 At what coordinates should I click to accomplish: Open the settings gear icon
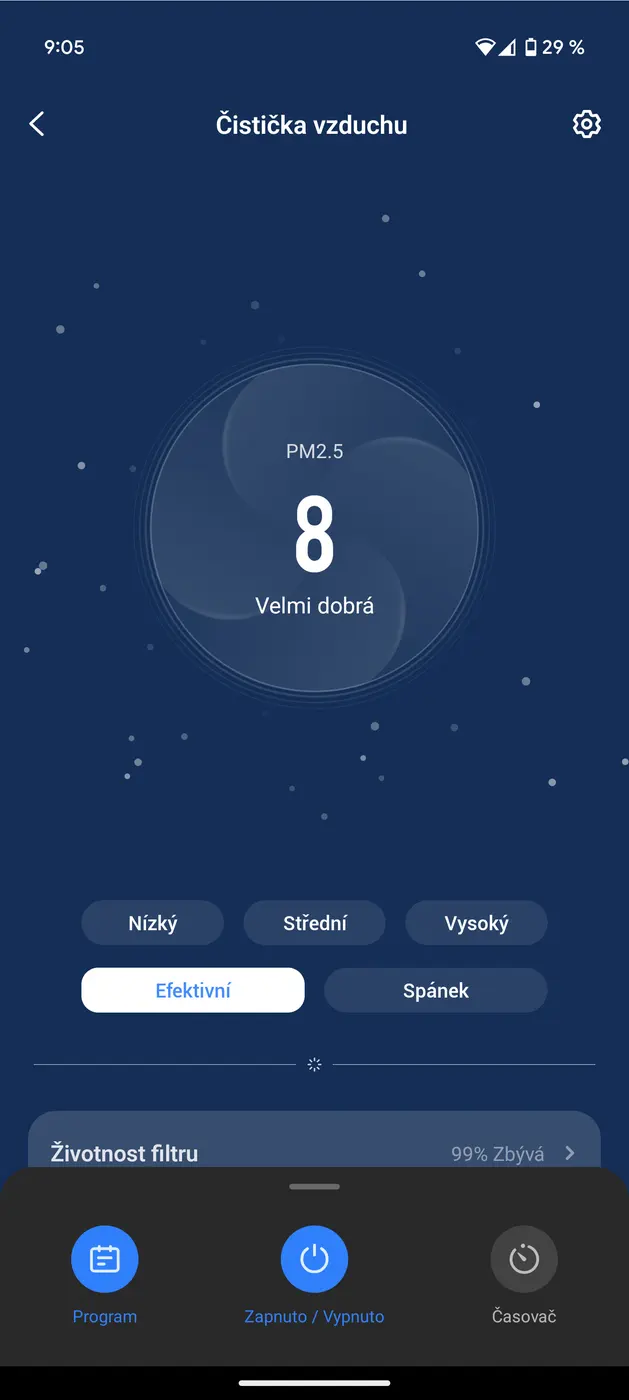[x=586, y=124]
